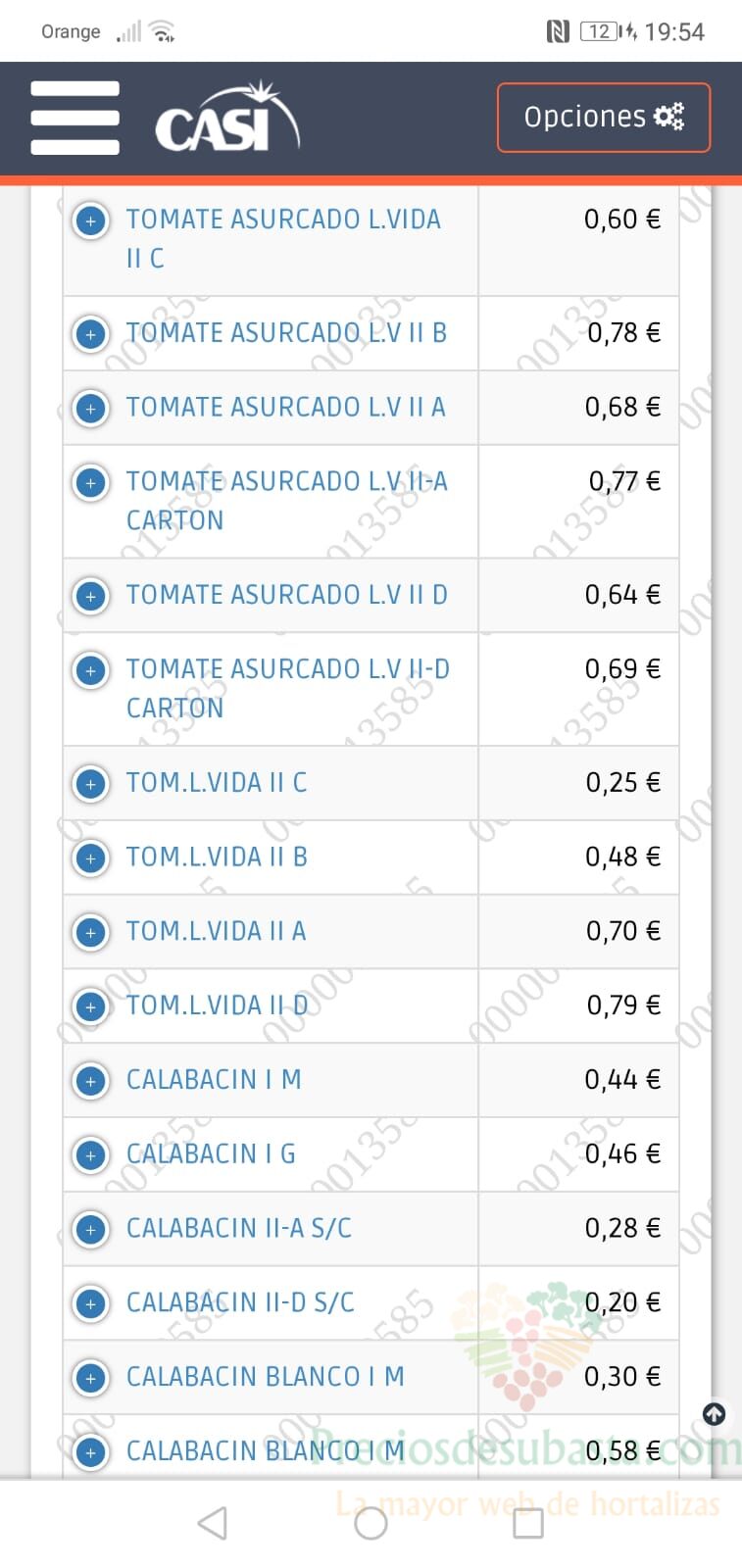
Task: Expand the CALABACIN I G row
Action: click(91, 1155)
